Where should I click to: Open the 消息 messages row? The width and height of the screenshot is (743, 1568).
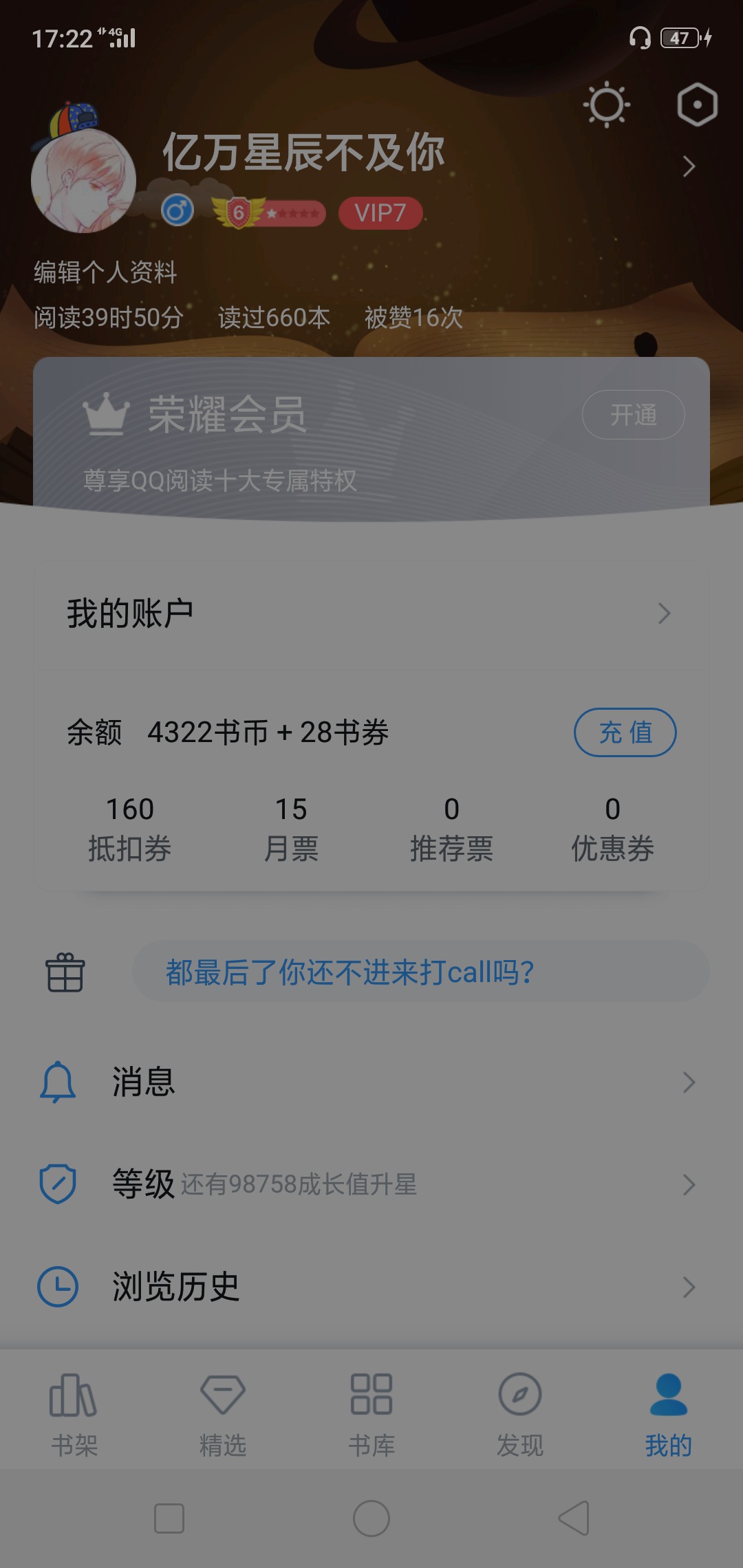(371, 1082)
